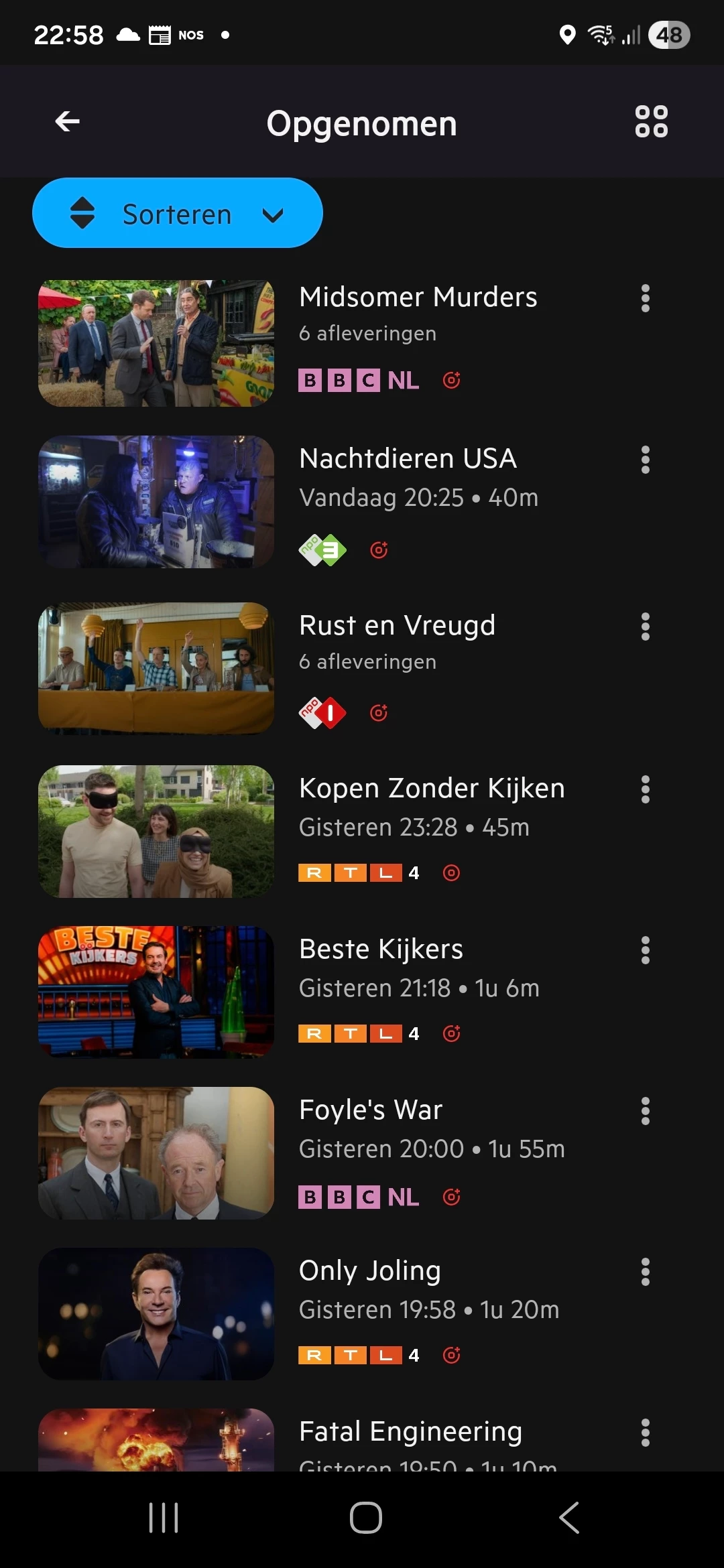
Task: Open the Foyle's War recording
Action: 371,1110
